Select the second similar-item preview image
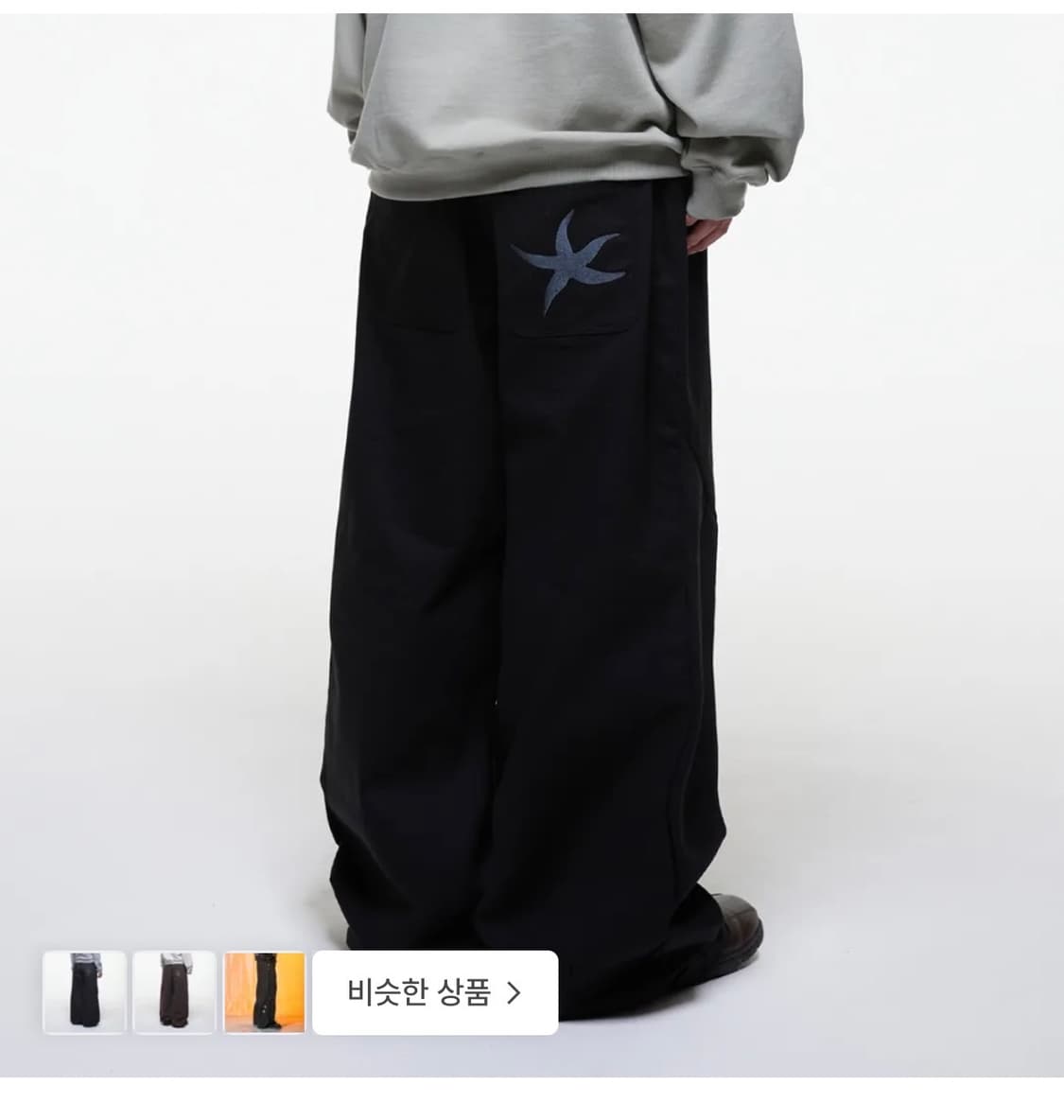Screen dimensions: 1064x1120 click(x=174, y=989)
